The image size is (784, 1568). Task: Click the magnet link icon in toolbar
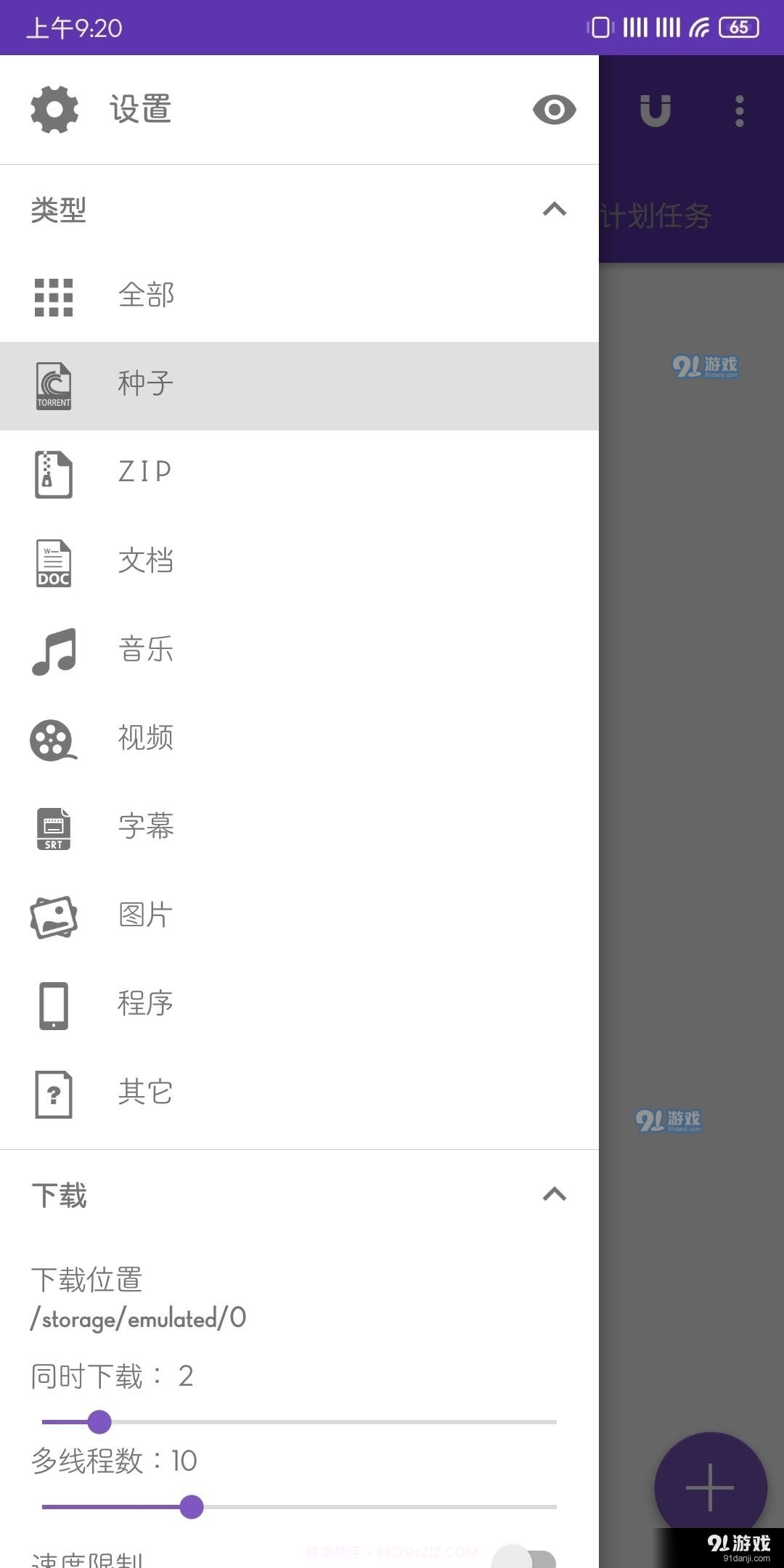657,110
